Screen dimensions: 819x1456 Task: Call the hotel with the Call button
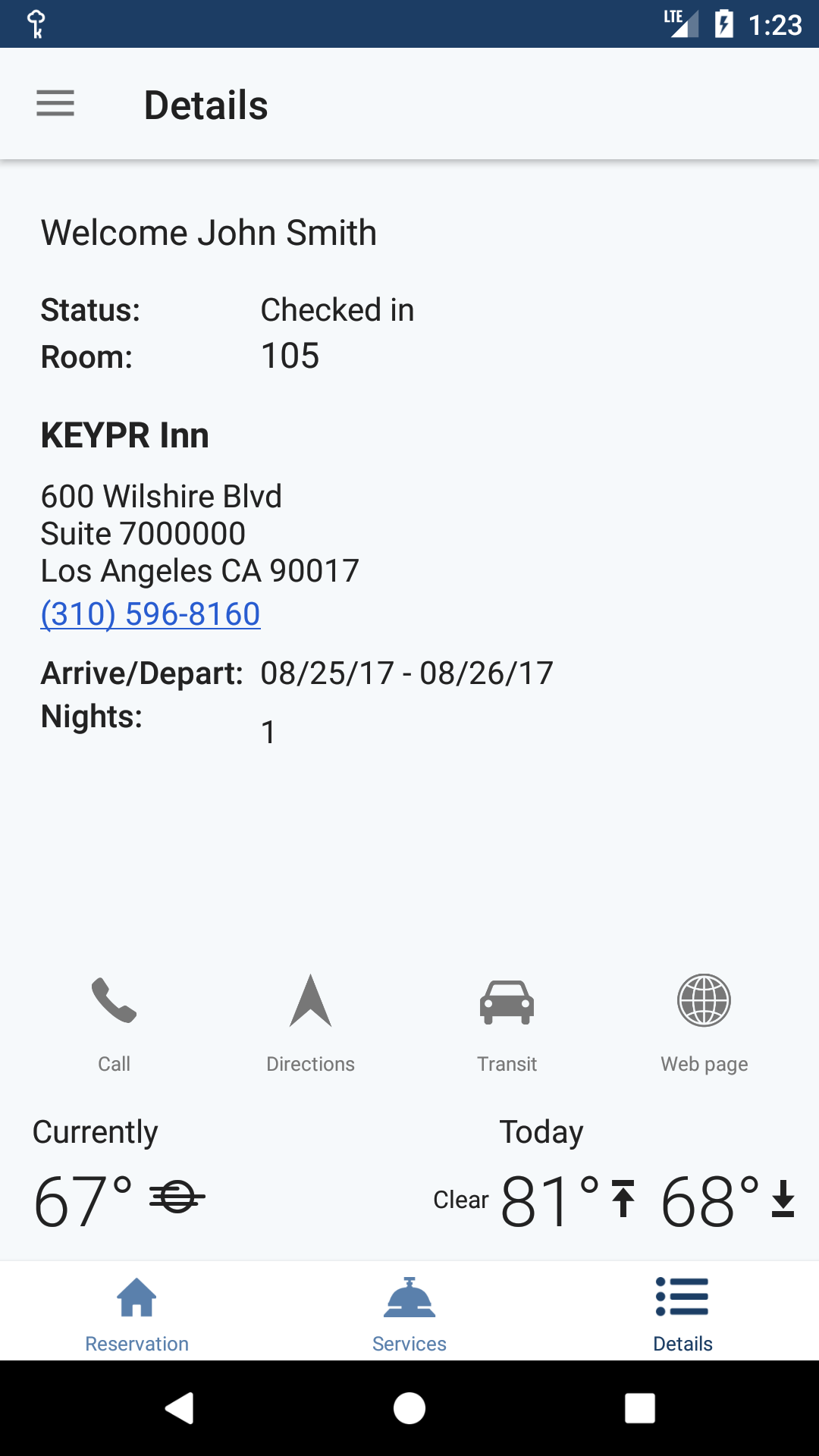tap(114, 1021)
